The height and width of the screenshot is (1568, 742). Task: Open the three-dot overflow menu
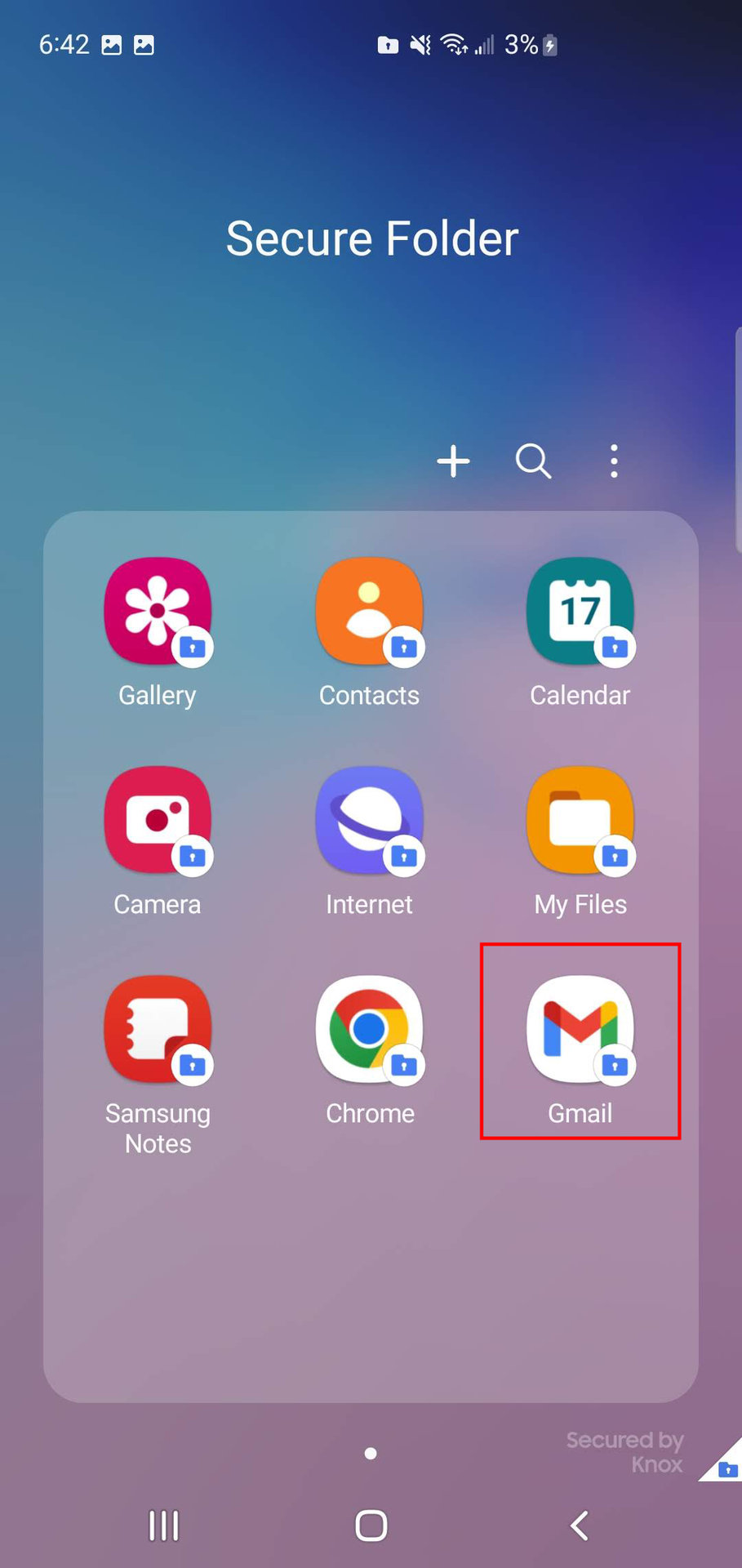pyautogui.click(x=614, y=461)
